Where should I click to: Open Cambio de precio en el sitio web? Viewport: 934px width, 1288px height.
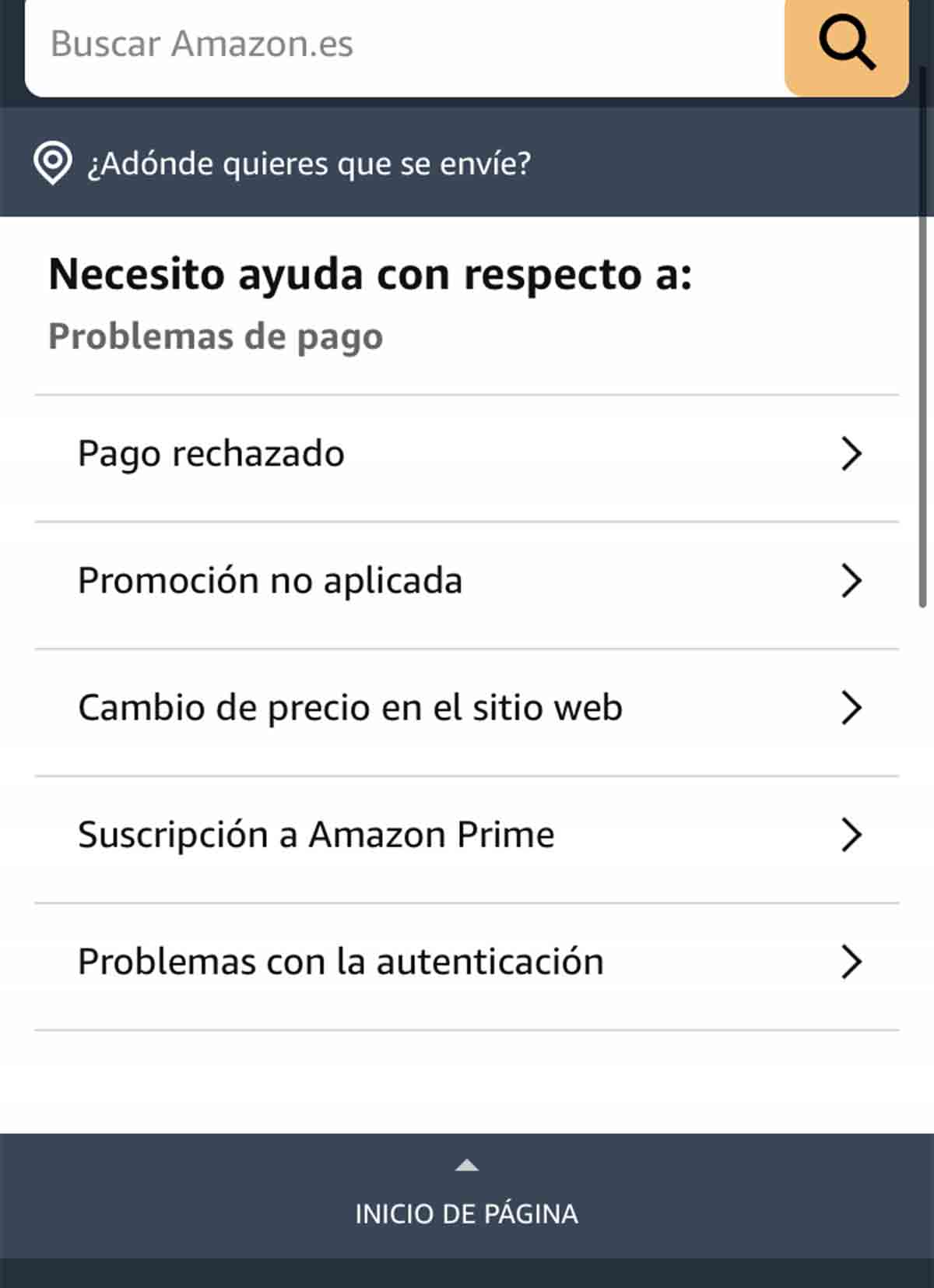(467, 708)
